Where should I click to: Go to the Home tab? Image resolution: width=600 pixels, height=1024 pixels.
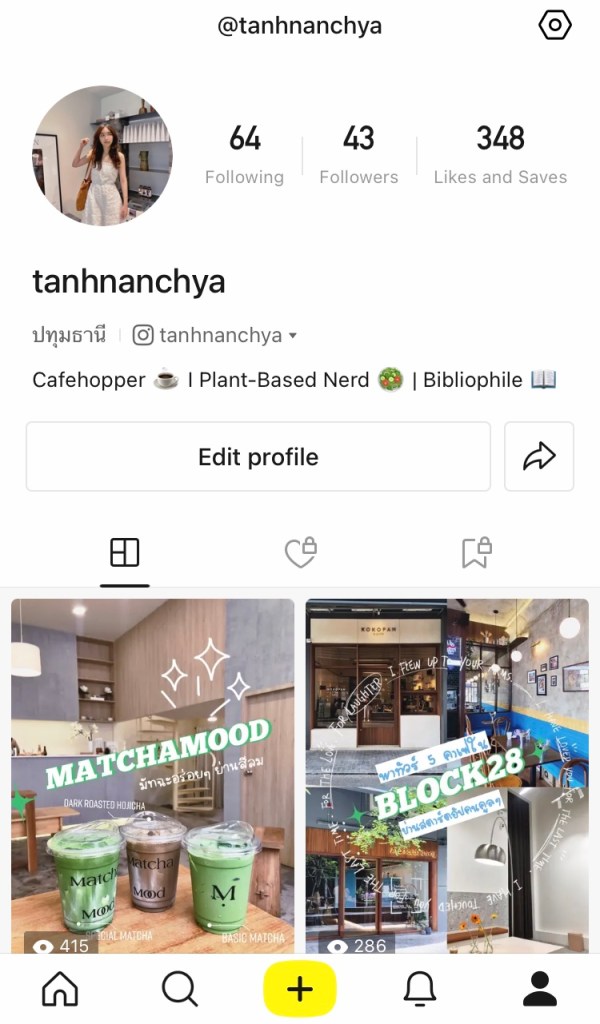60,989
